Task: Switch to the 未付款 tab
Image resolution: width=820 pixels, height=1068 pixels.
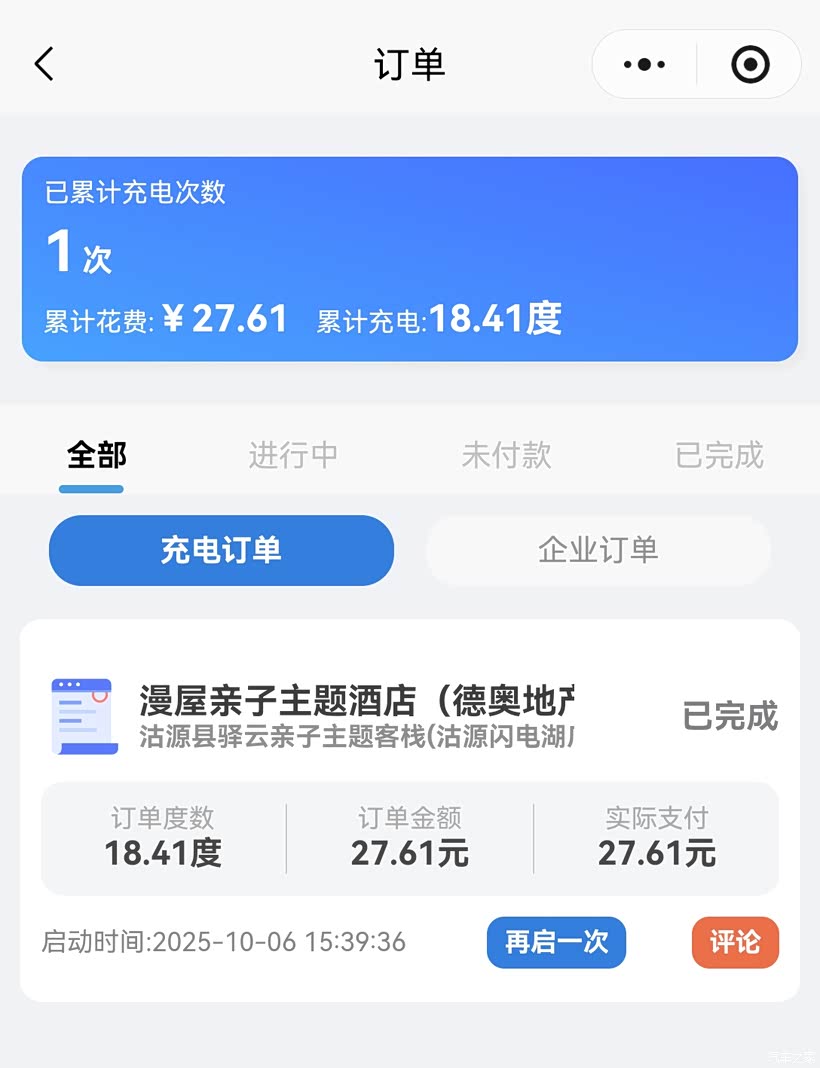Action: tap(506, 456)
